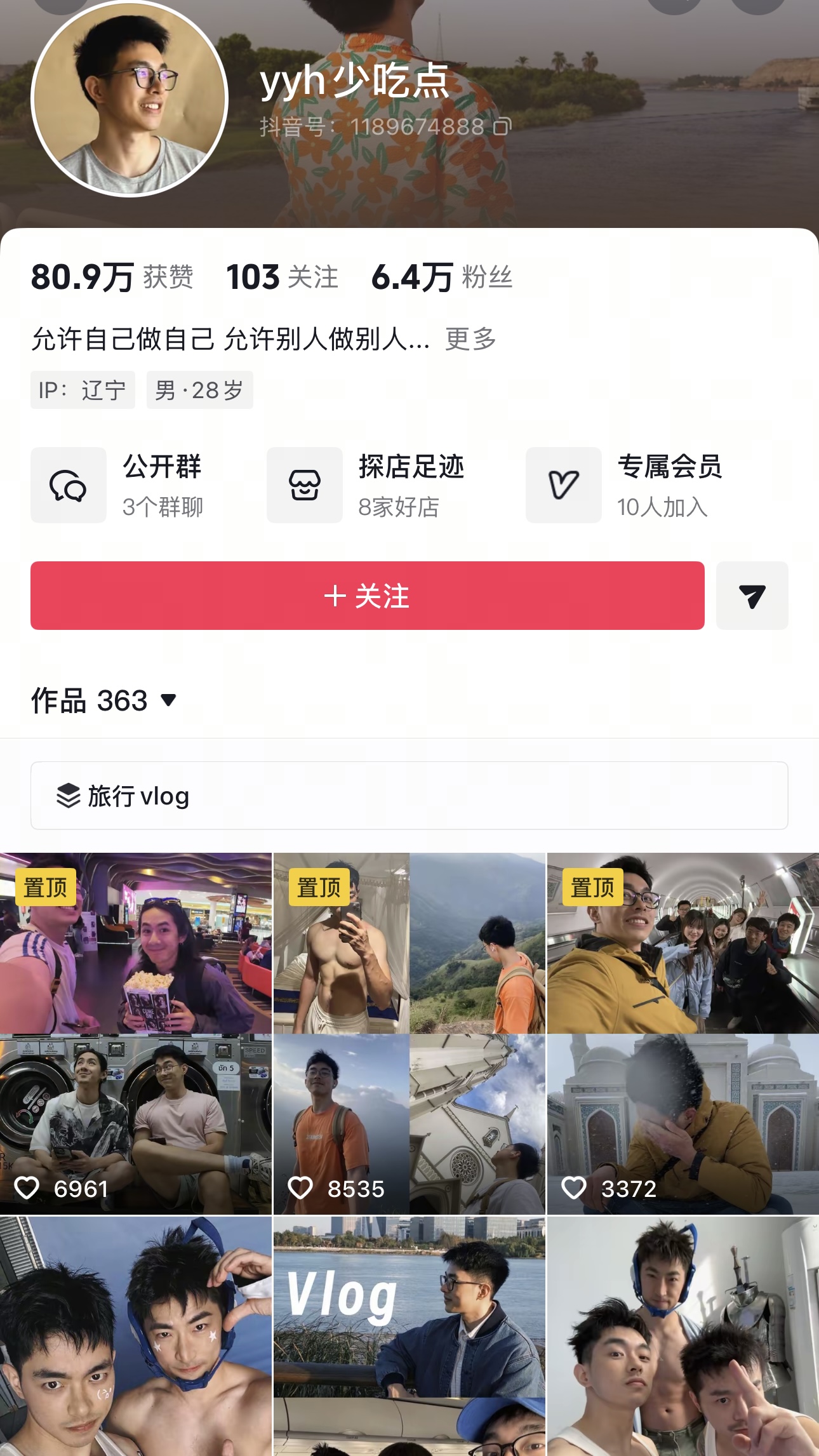Show the 103 关注 following list
This screenshot has height=1456, width=819.
coord(282,277)
